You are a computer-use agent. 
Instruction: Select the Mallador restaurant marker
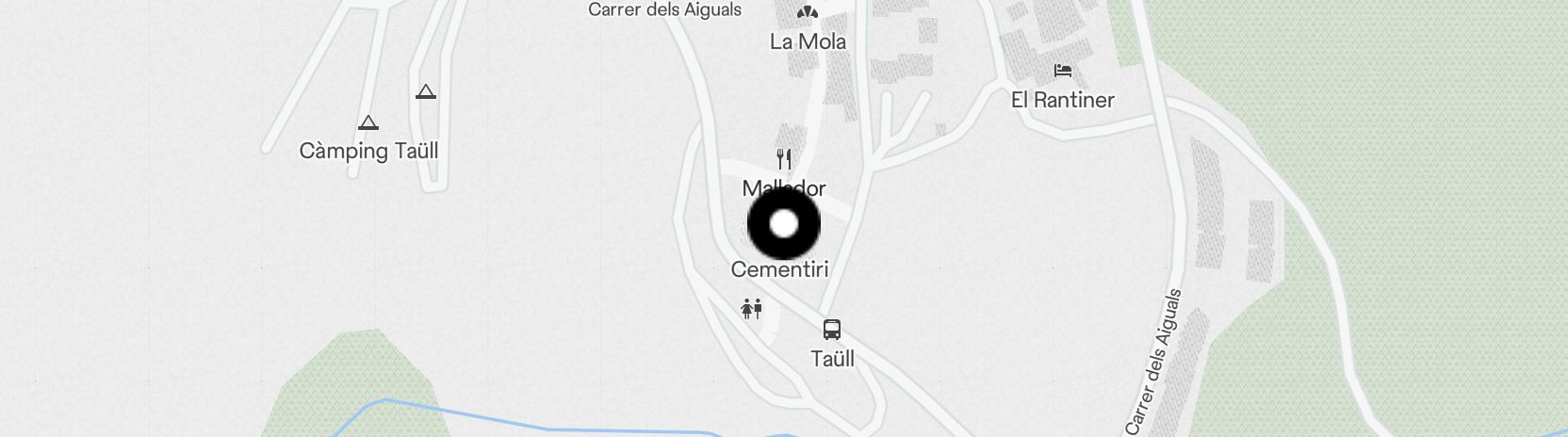784,158
